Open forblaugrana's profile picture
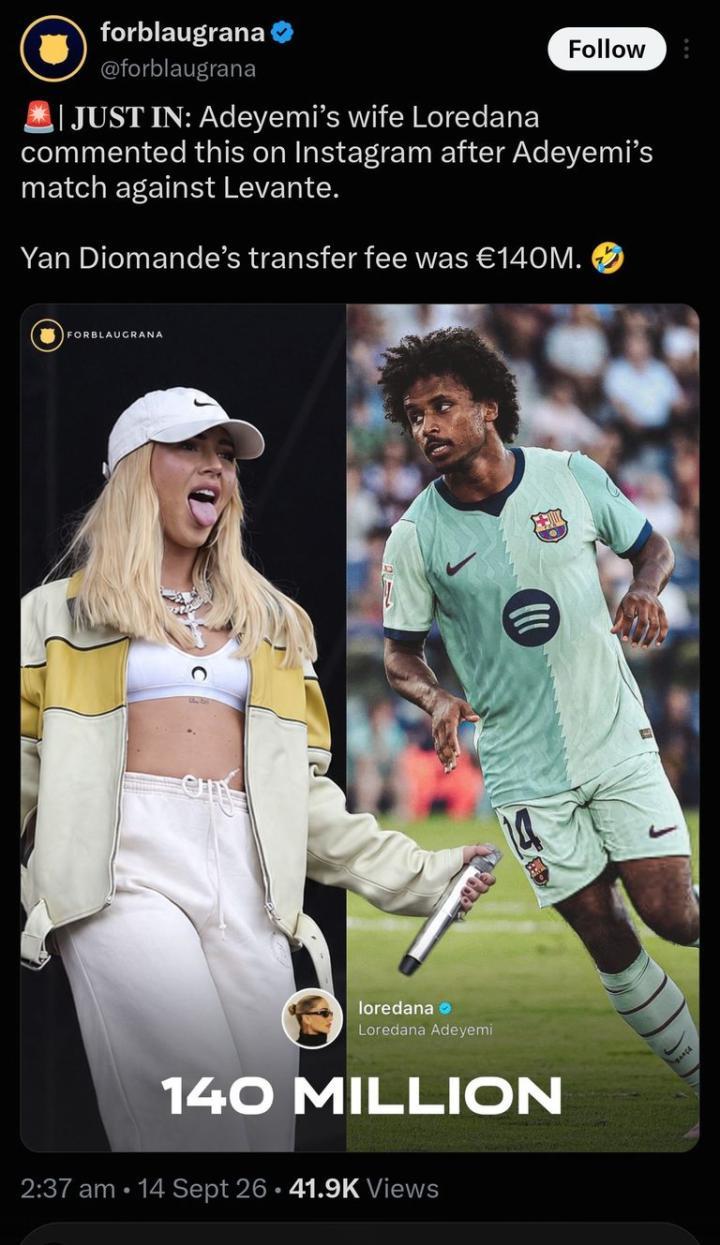The height and width of the screenshot is (1245, 720). point(54,49)
